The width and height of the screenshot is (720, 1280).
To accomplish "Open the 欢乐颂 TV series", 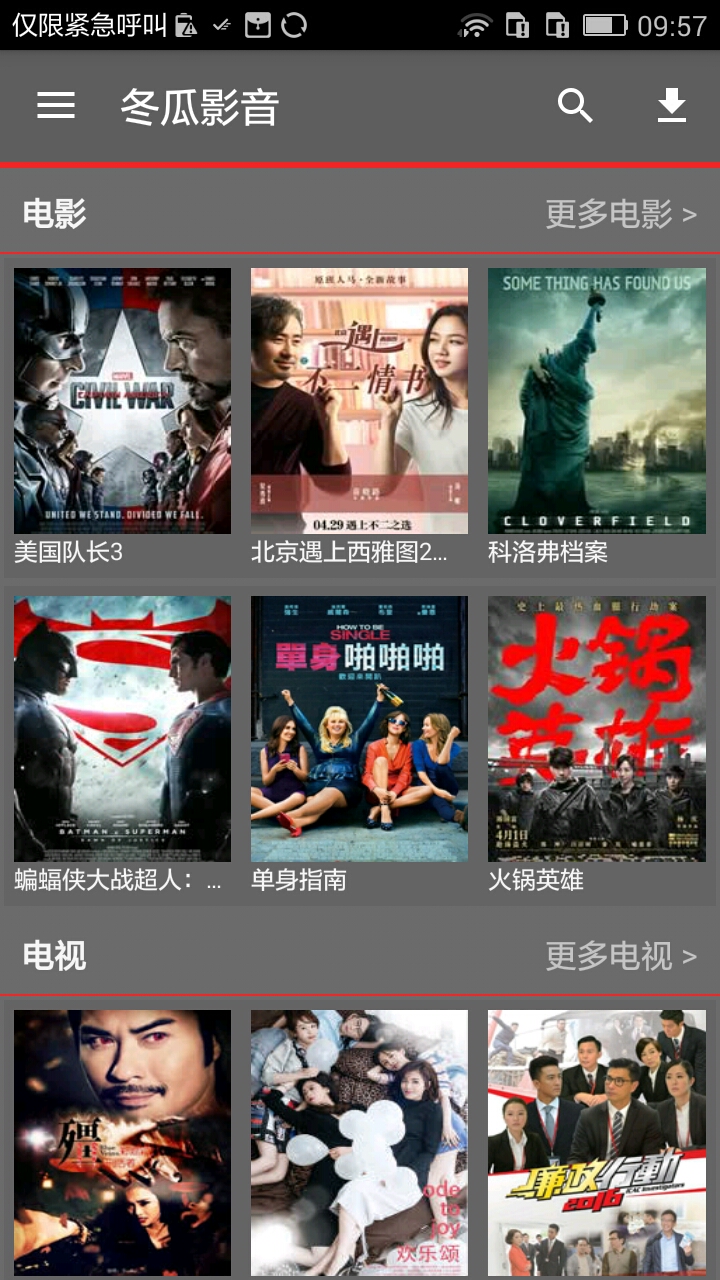I will pyautogui.click(x=359, y=1143).
